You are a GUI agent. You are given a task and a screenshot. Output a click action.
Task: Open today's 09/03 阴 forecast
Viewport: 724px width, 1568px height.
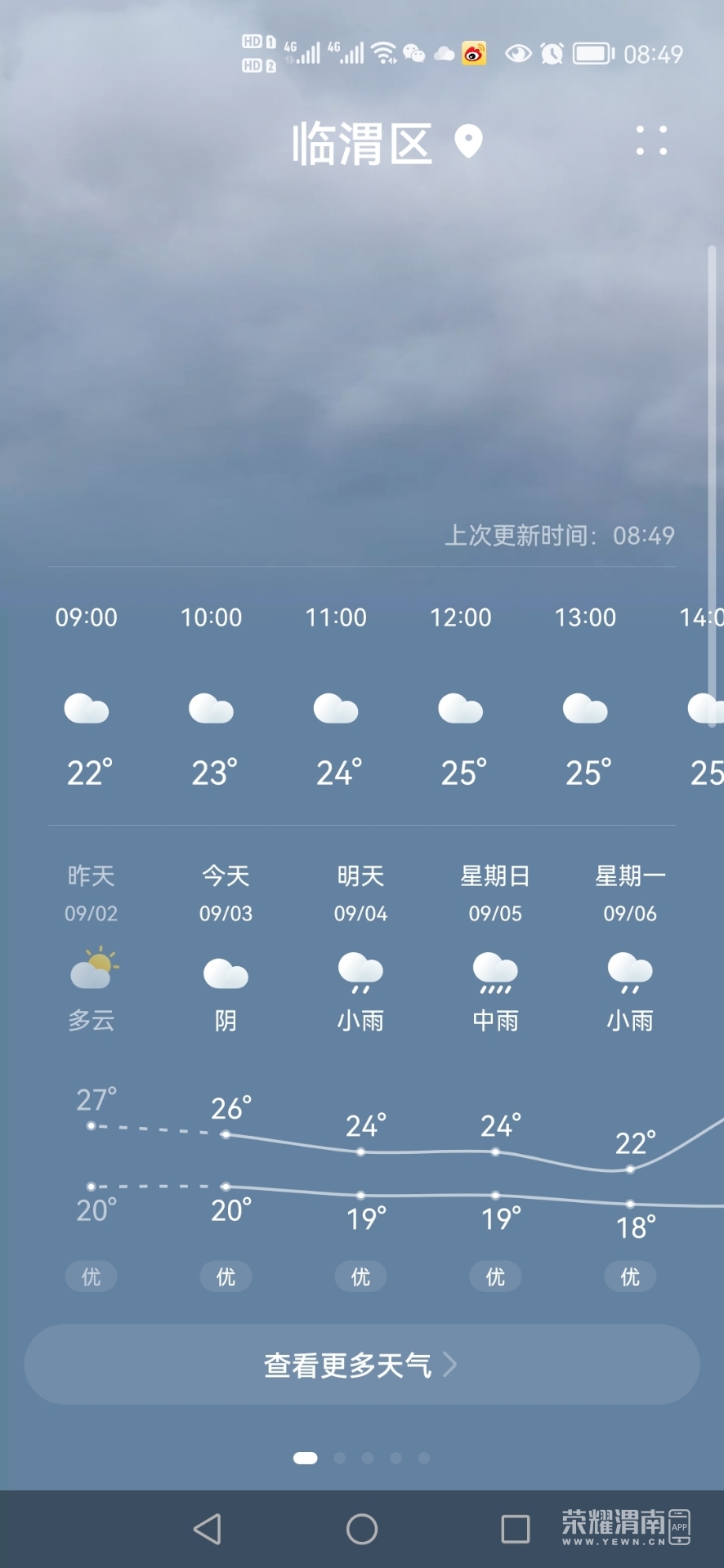(x=226, y=949)
